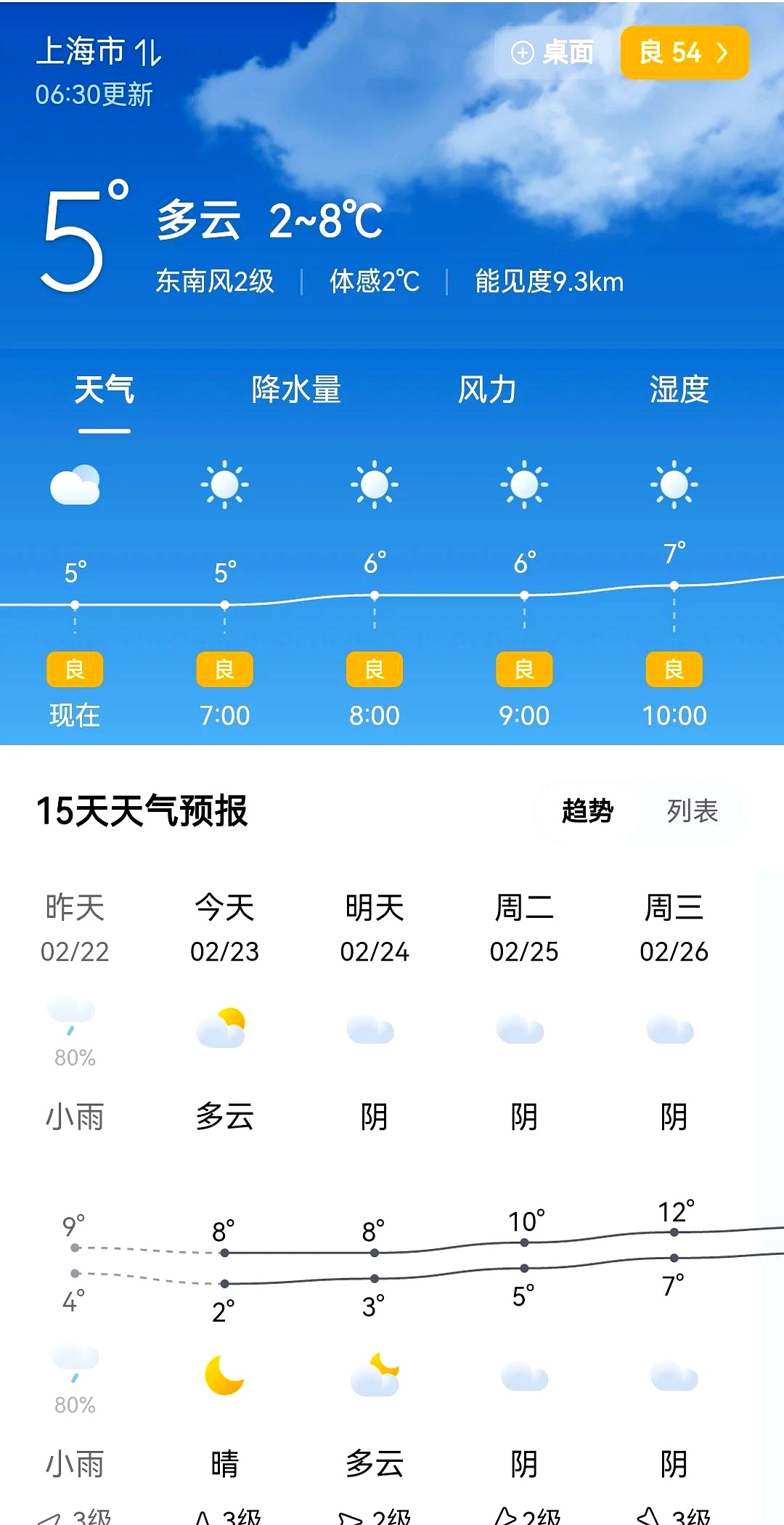Open air quality details 良 54
Screen dimensions: 784x1525
(685, 52)
